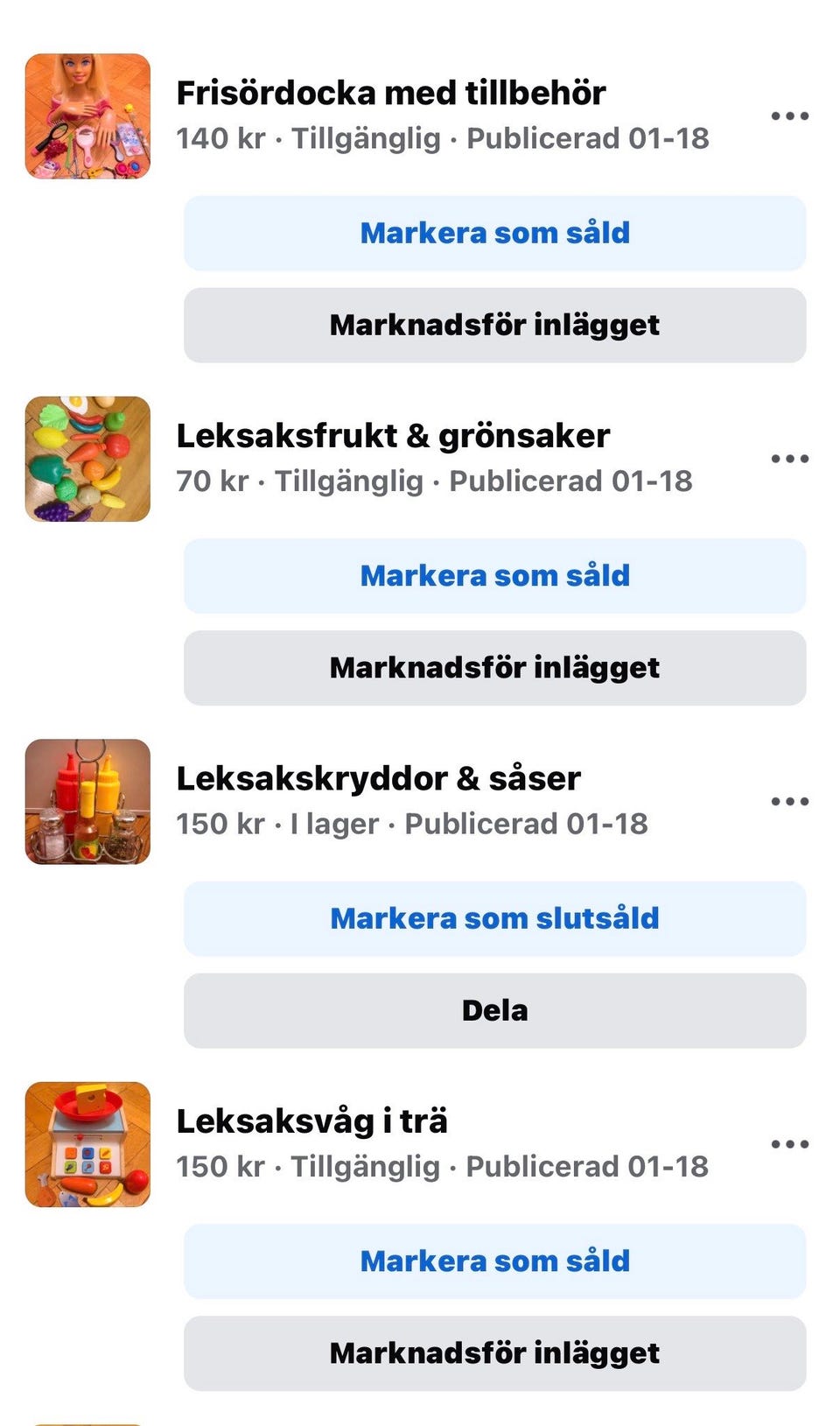Open the options menu for Leksakskryddor & såser
The height and width of the screenshot is (1426, 840).
(790, 799)
